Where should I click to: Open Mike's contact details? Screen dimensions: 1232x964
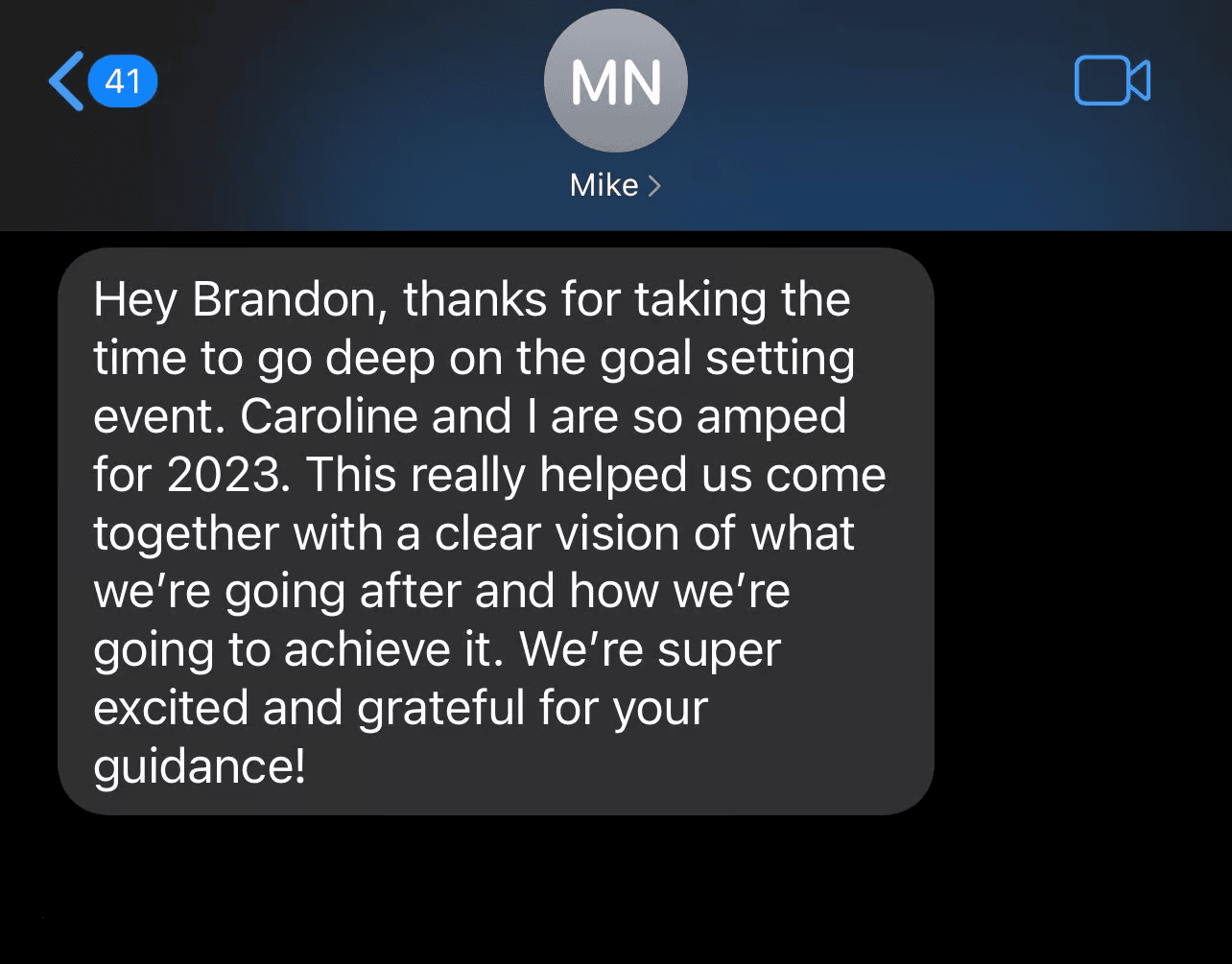coord(614,184)
